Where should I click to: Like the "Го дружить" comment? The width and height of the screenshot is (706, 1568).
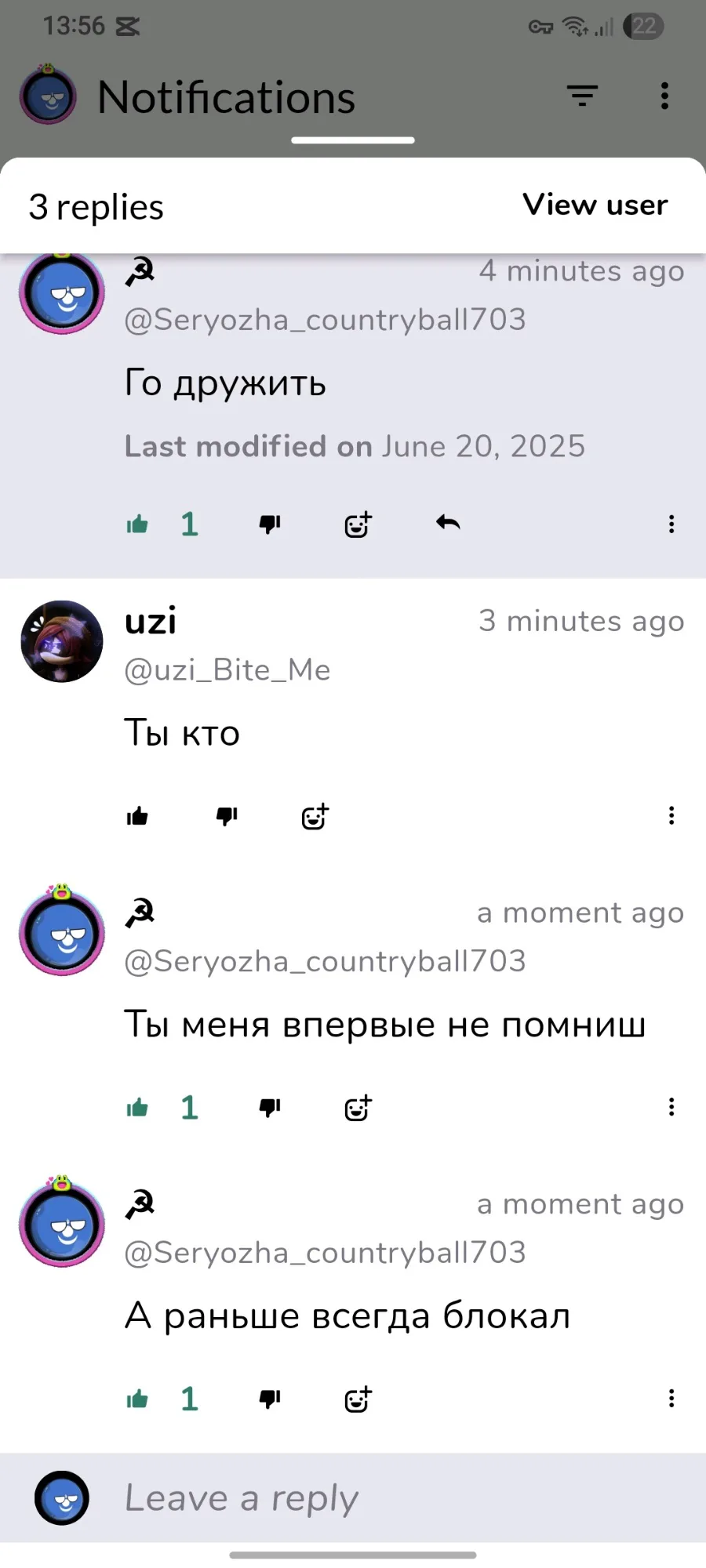pyautogui.click(x=138, y=524)
